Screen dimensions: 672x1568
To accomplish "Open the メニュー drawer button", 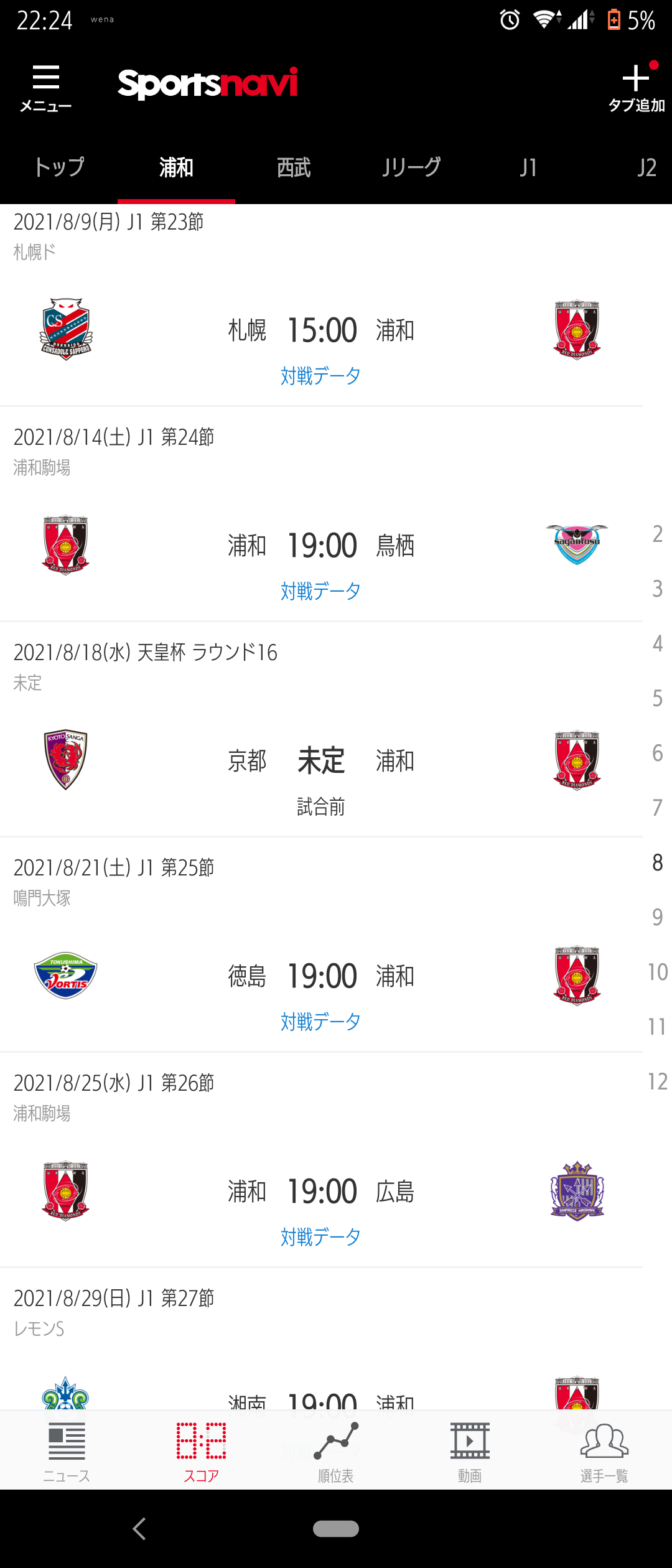I will [x=45, y=88].
